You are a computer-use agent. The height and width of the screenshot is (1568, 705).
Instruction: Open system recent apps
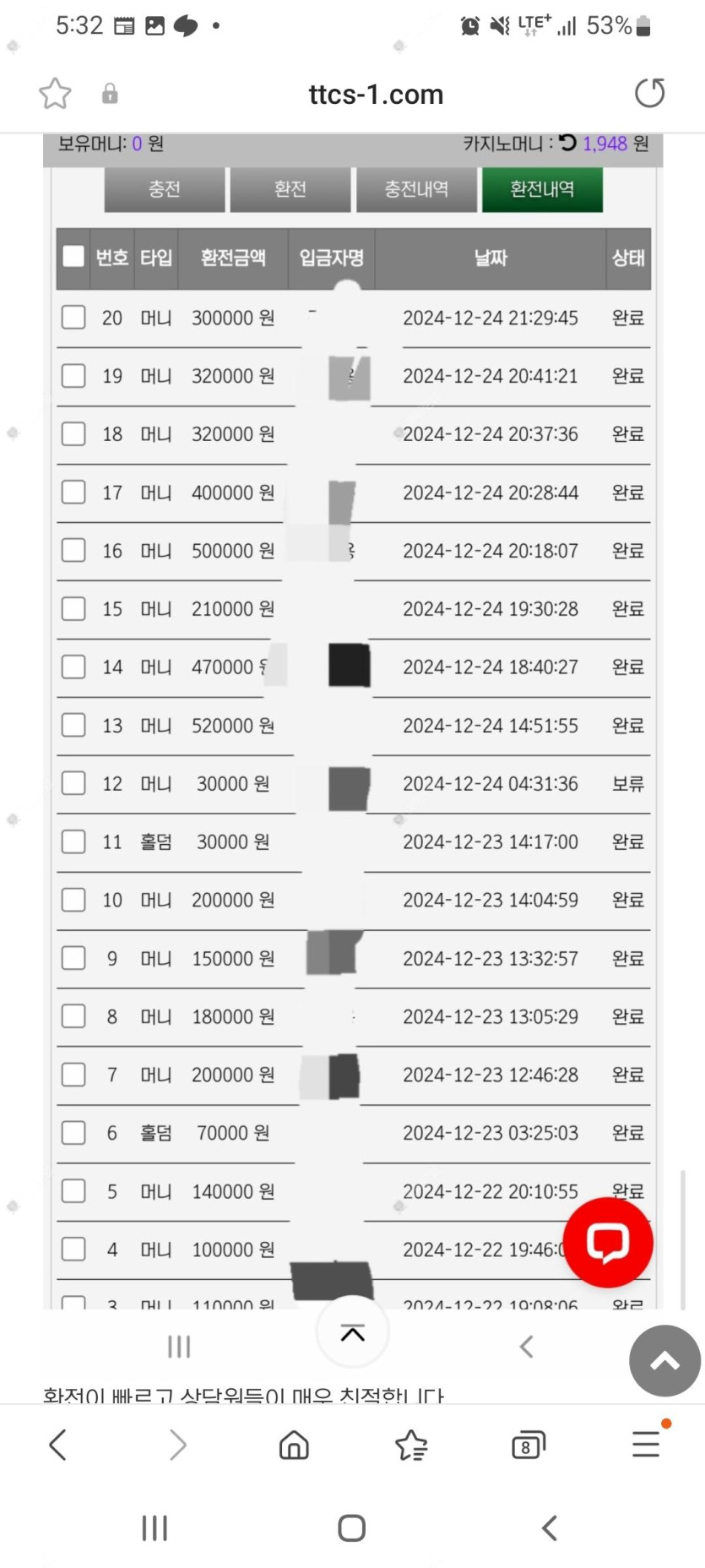coord(155,1527)
